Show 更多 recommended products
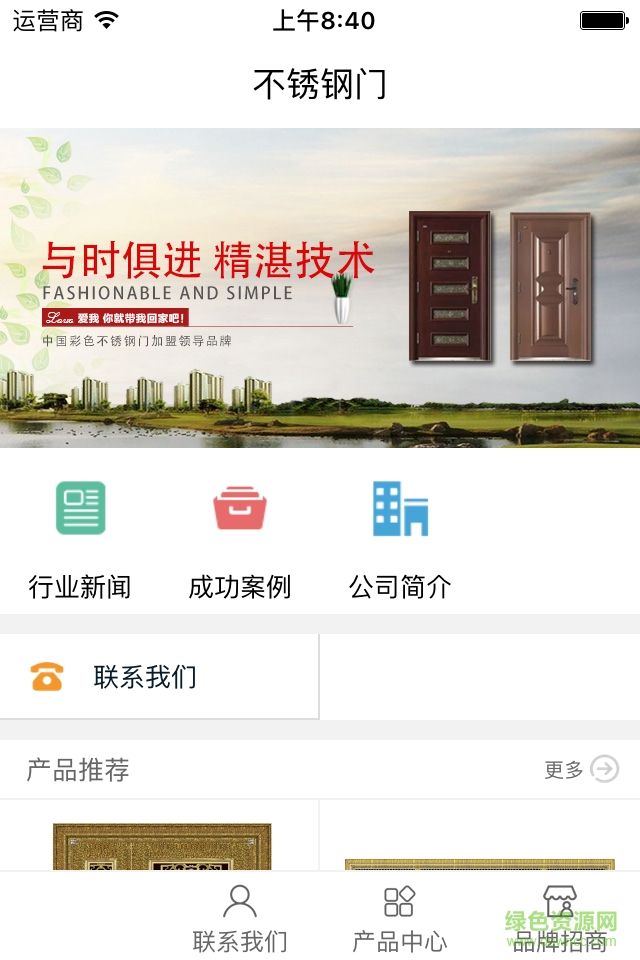This screenshot has height=960, width=640. point(581,769)
